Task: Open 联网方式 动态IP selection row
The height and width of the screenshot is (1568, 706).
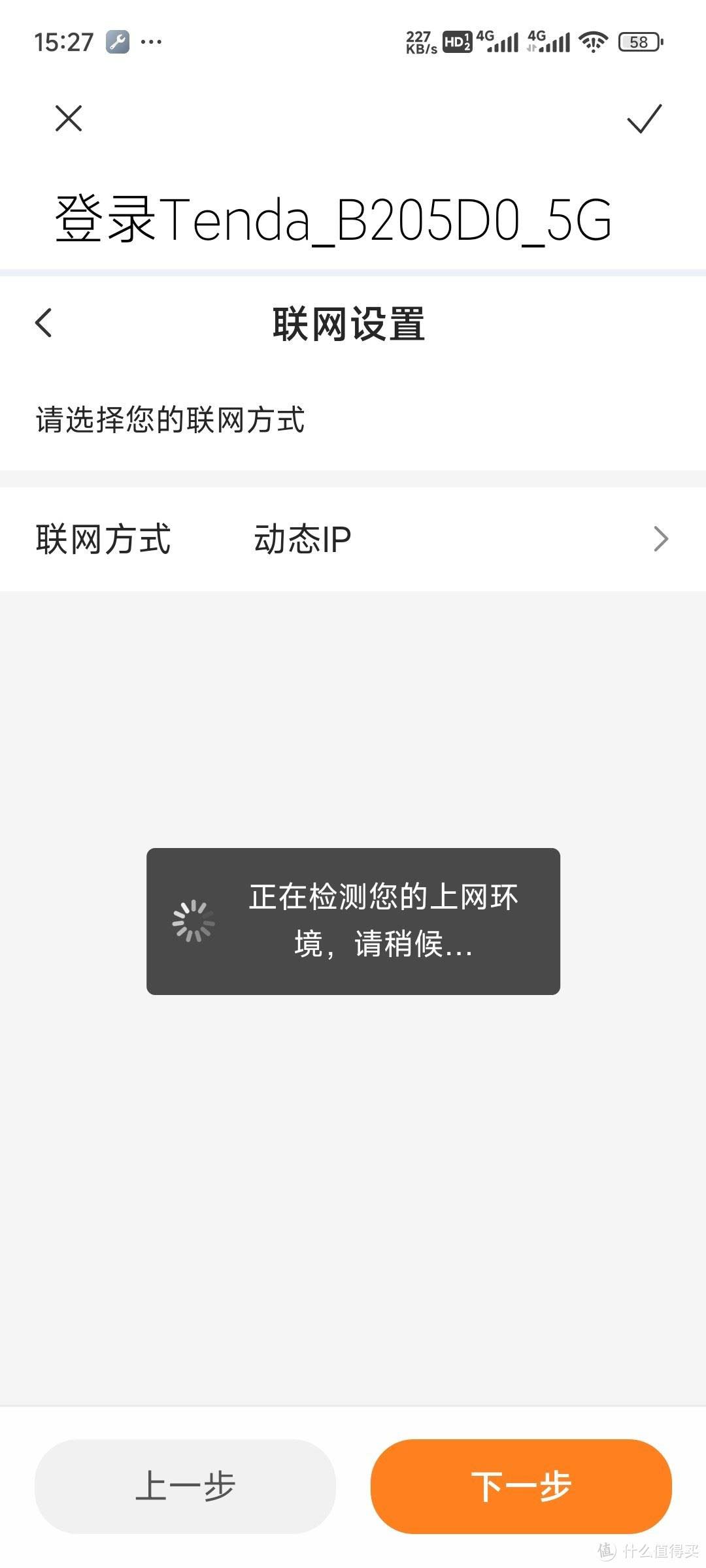Action: pyautogui.click(x=353, y=540)
